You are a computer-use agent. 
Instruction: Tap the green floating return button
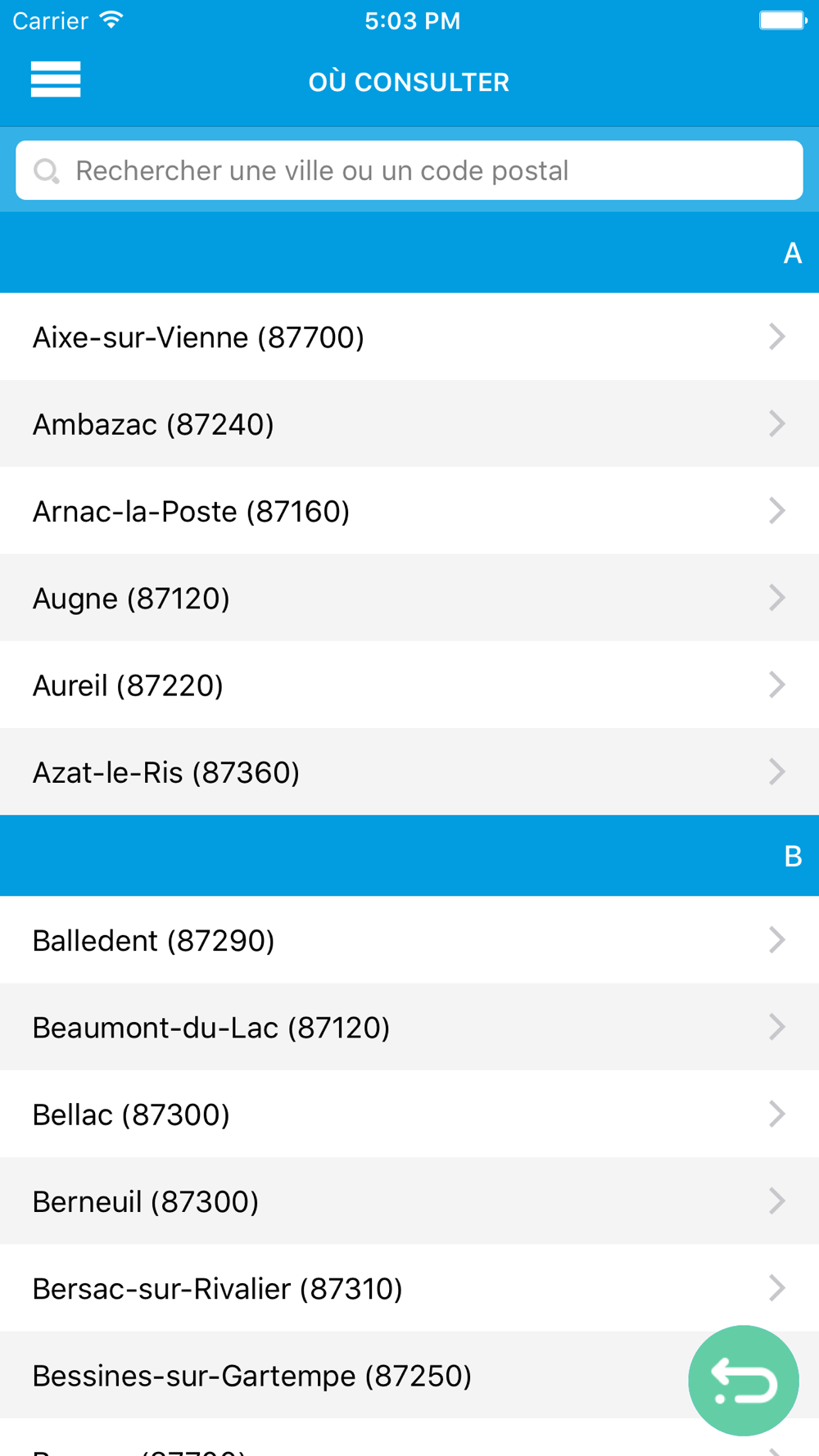point(743,1381)
